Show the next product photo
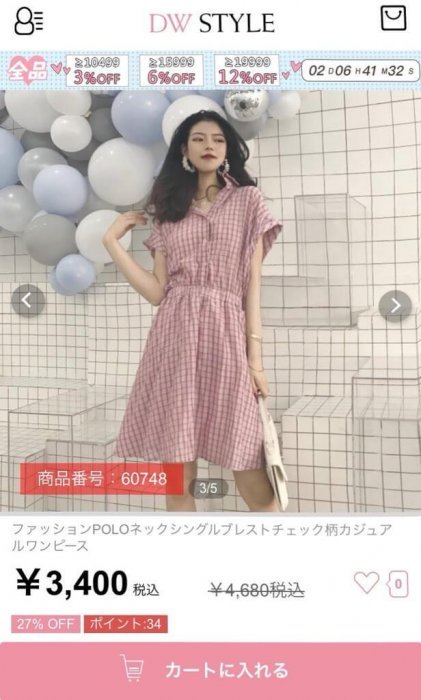 pos(395,306)
